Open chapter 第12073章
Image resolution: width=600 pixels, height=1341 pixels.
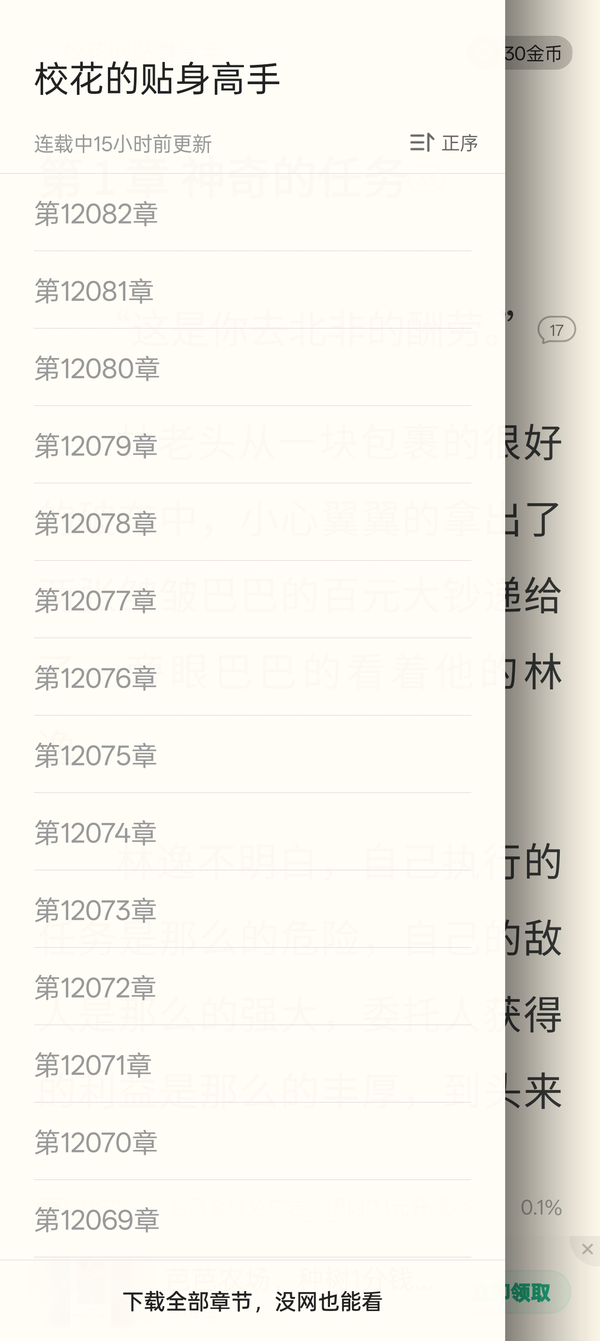(252, 910)
